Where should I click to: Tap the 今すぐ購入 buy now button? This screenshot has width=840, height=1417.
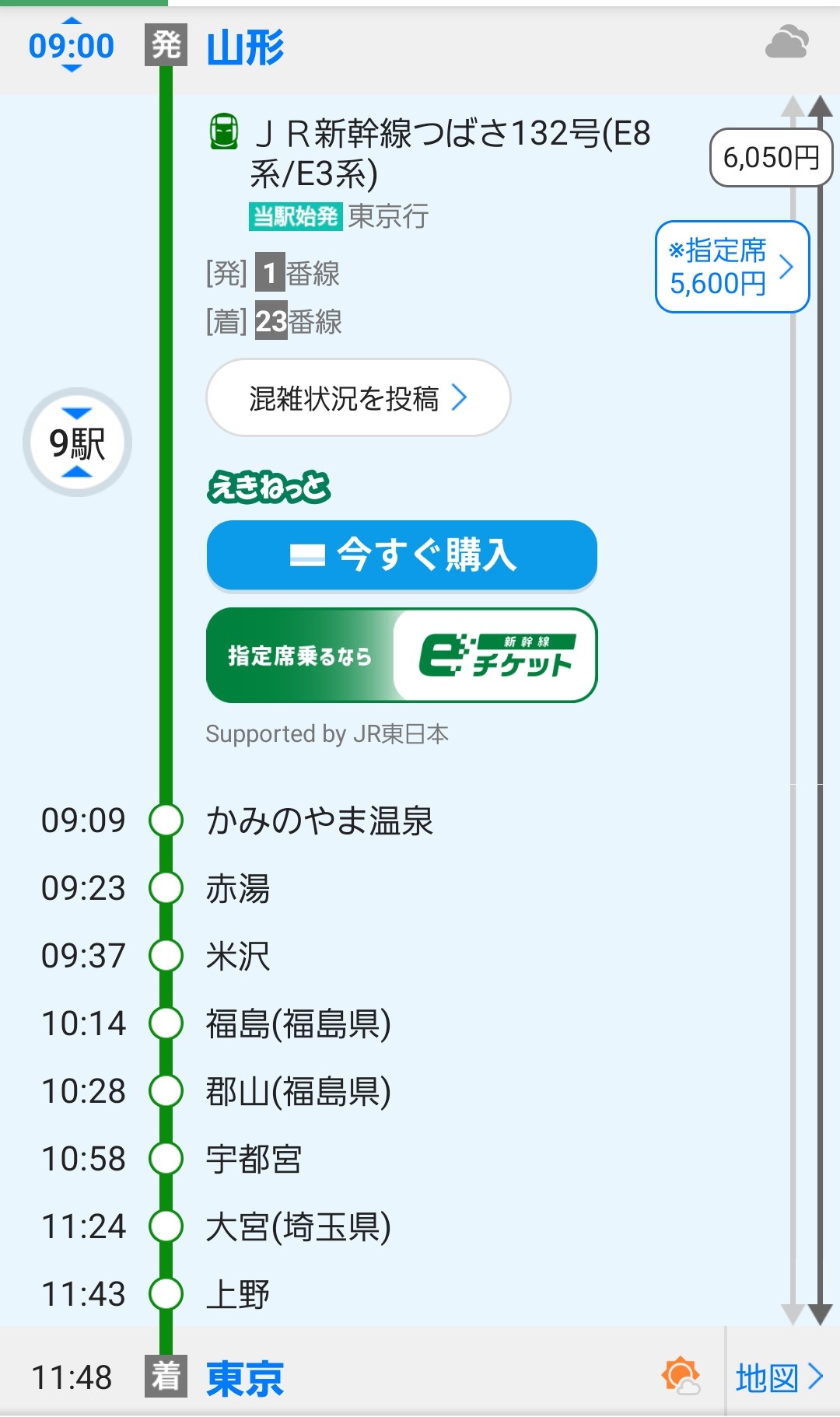point(401,555)
